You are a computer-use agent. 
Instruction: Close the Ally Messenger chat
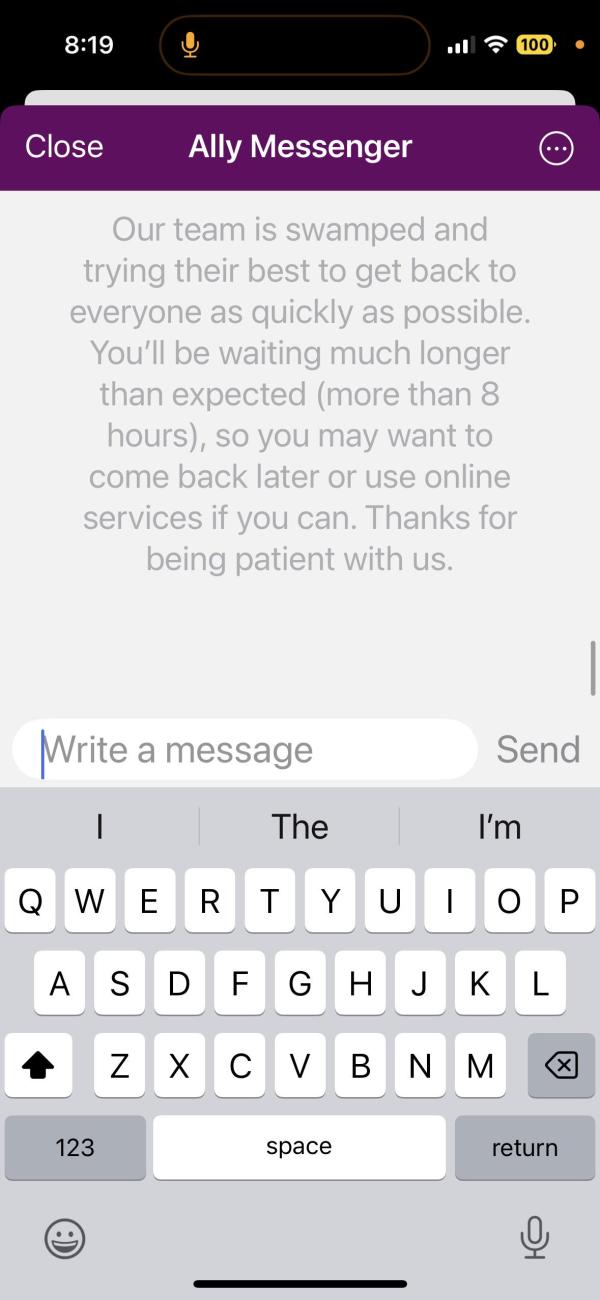click(x=64, y=147)
